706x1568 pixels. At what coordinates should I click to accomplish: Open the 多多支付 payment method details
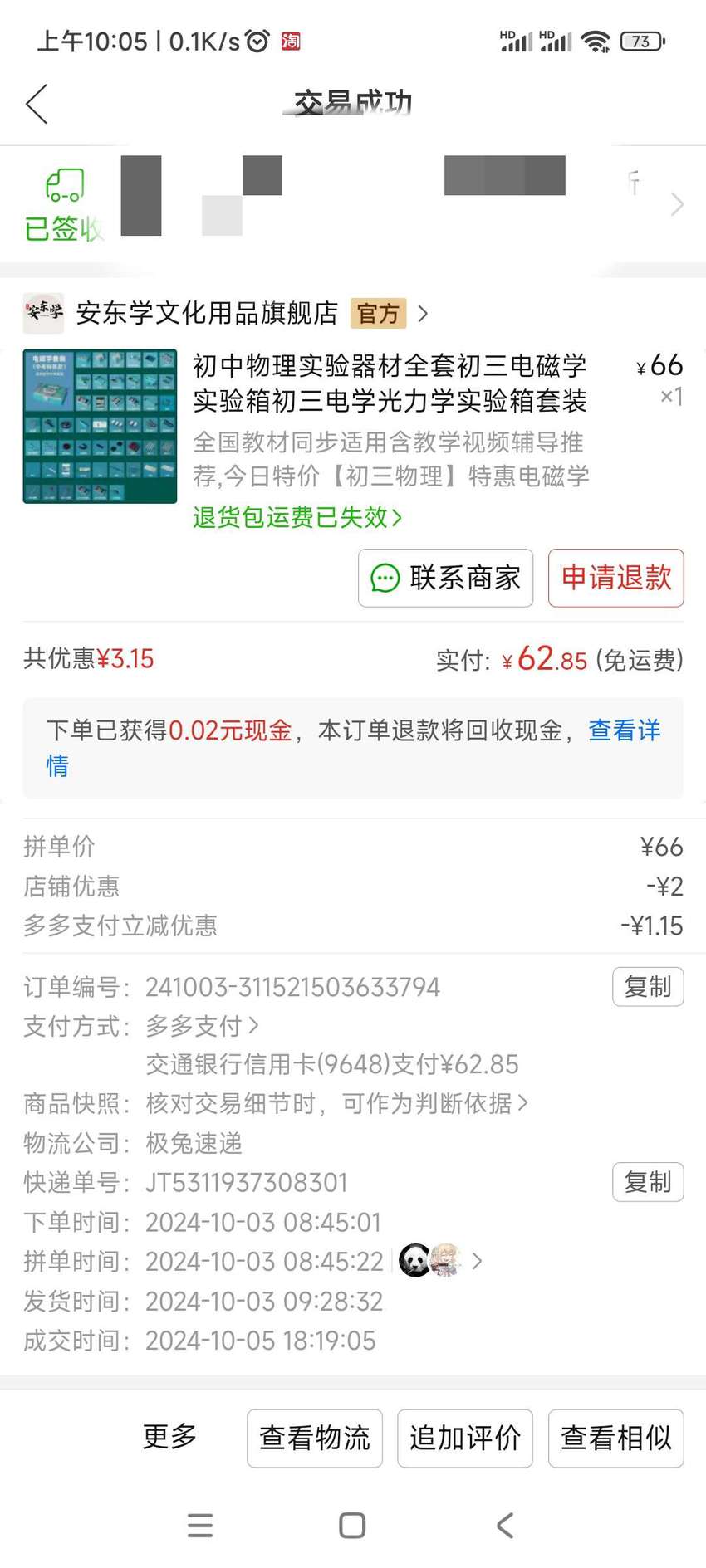pyautogui.click(x=202, y=1026)
